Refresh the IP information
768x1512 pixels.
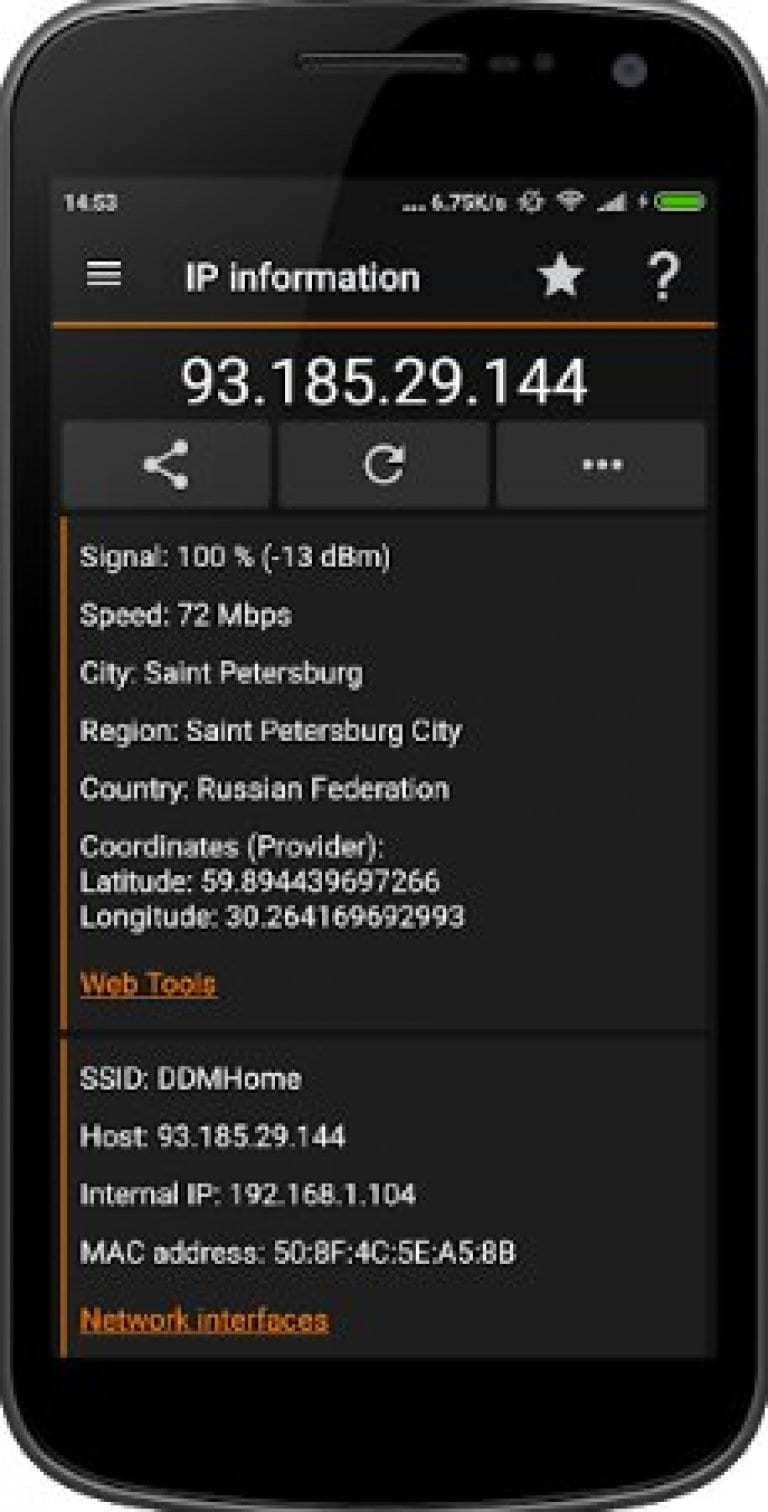384,466
